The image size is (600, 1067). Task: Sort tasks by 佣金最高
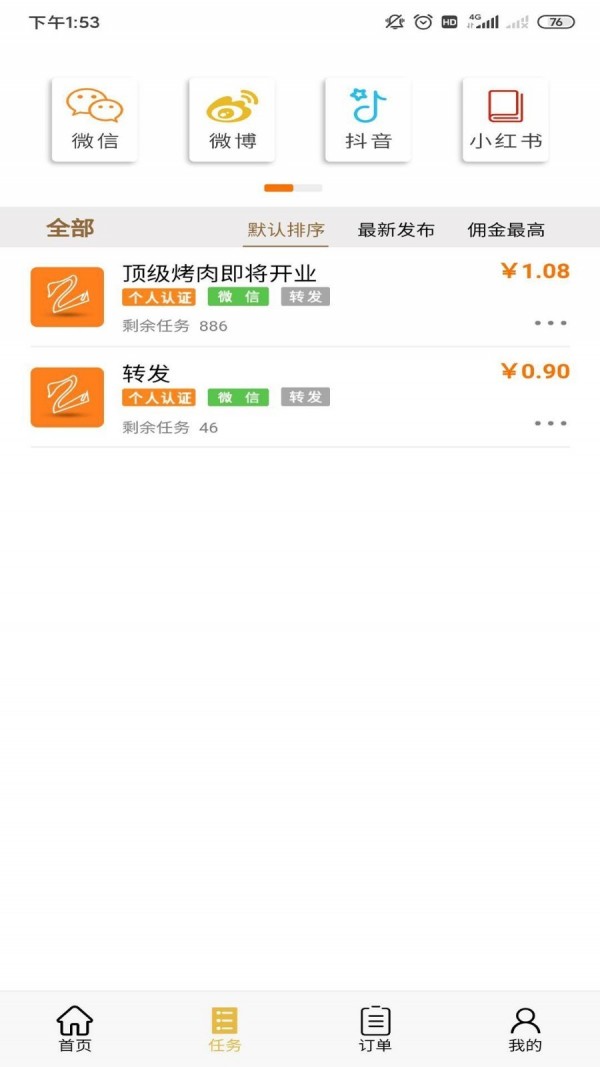click(506, 229)
